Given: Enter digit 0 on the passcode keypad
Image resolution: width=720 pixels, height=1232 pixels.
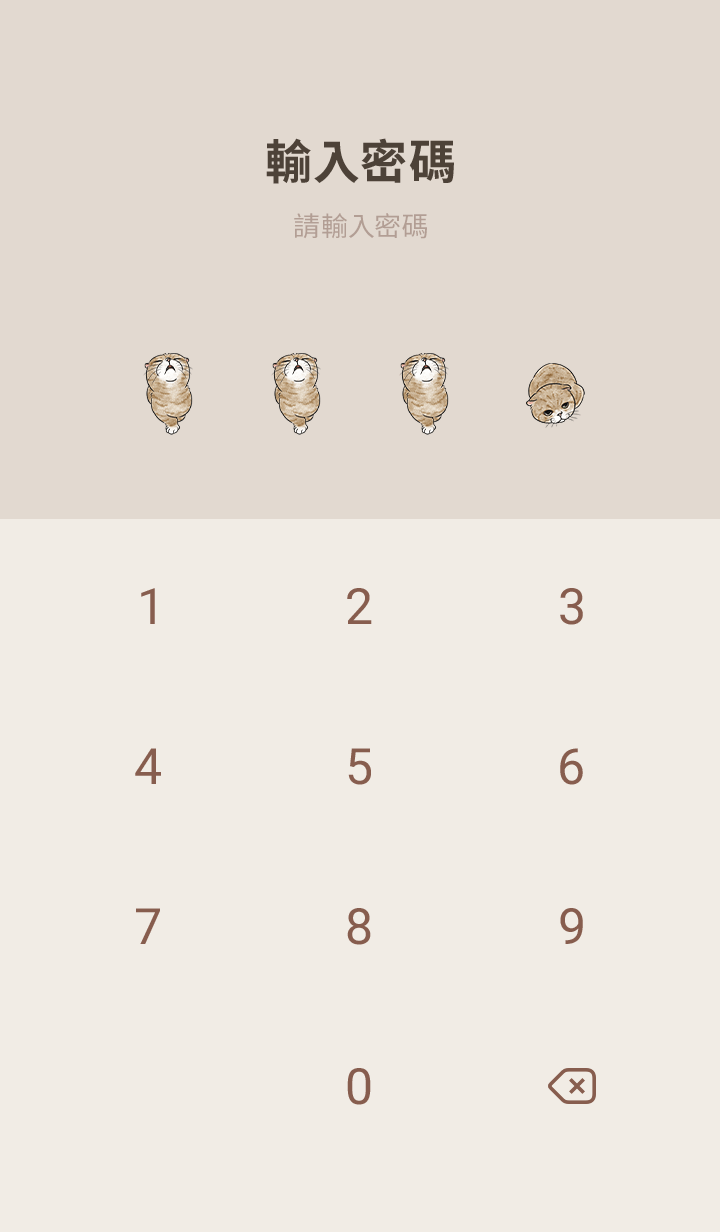Looking at the screenshot, I should (x=359, y=1087).
